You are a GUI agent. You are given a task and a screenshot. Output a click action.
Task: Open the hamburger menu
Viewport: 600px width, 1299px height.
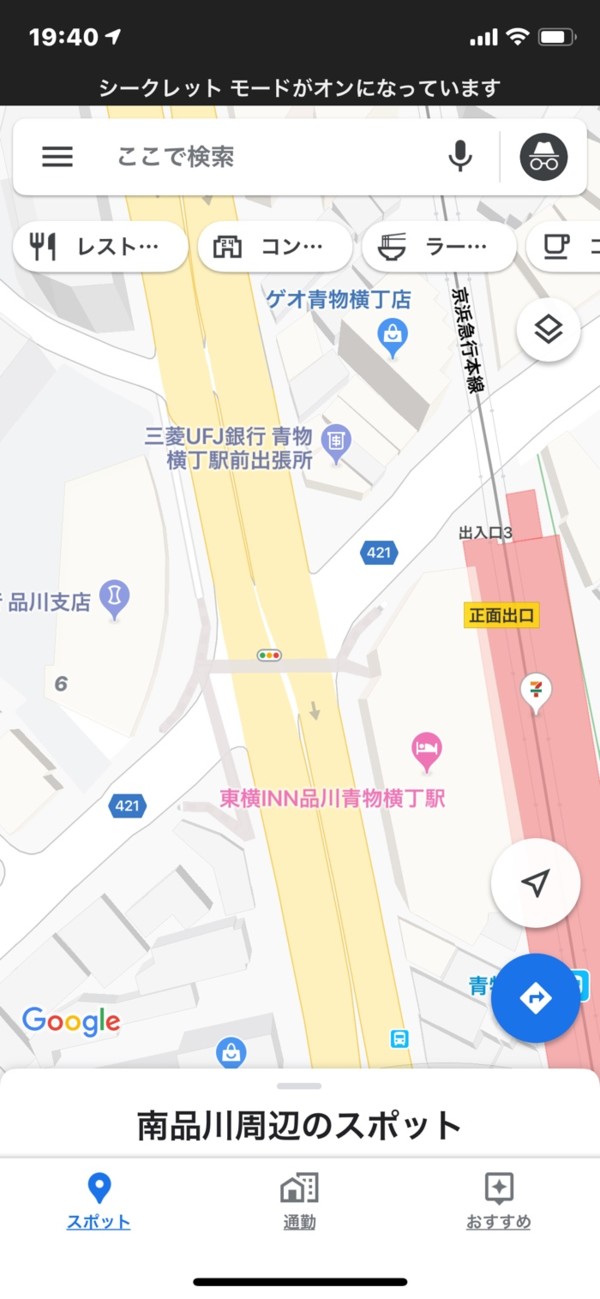(57, 157)
